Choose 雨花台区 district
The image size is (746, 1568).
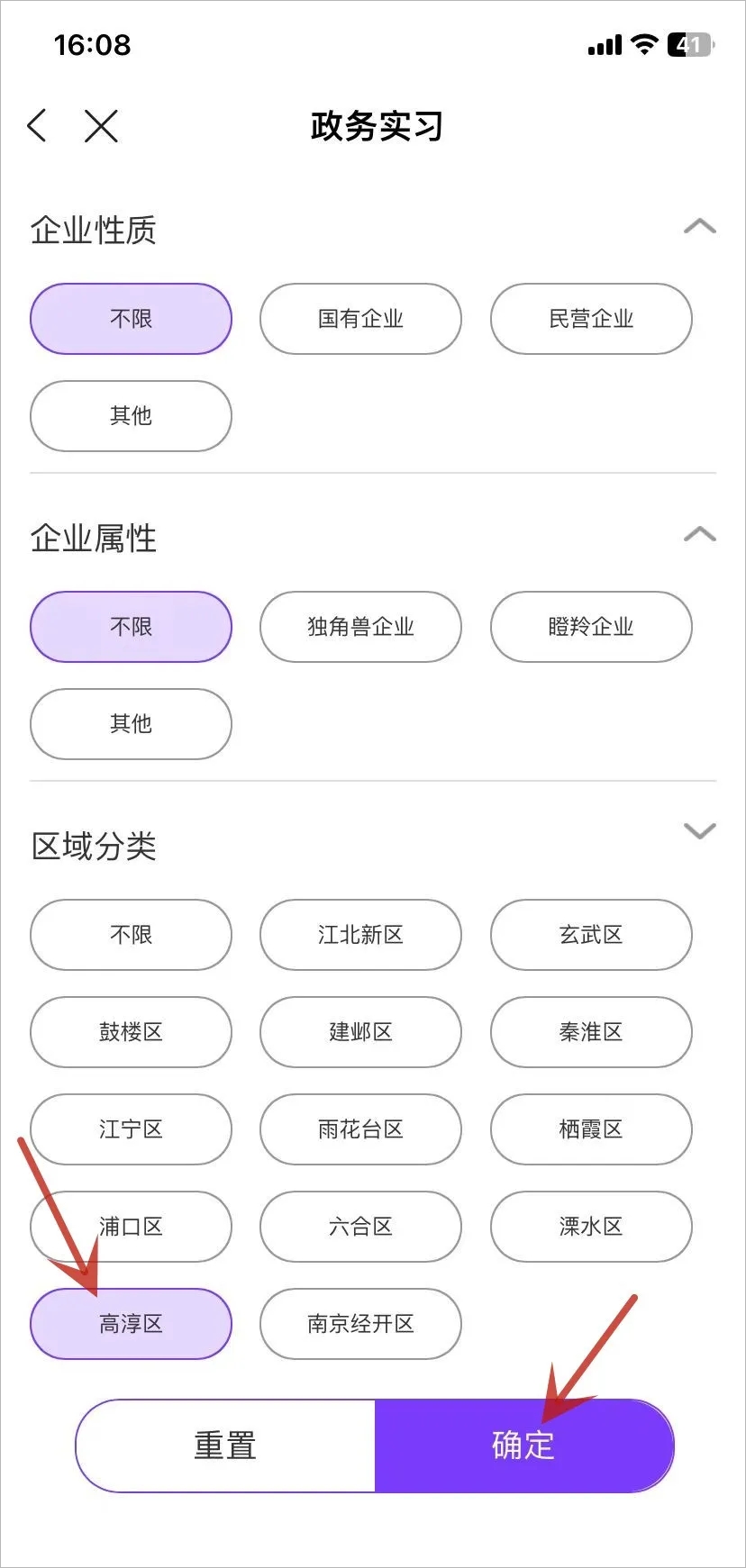[x=360, y=1129]
